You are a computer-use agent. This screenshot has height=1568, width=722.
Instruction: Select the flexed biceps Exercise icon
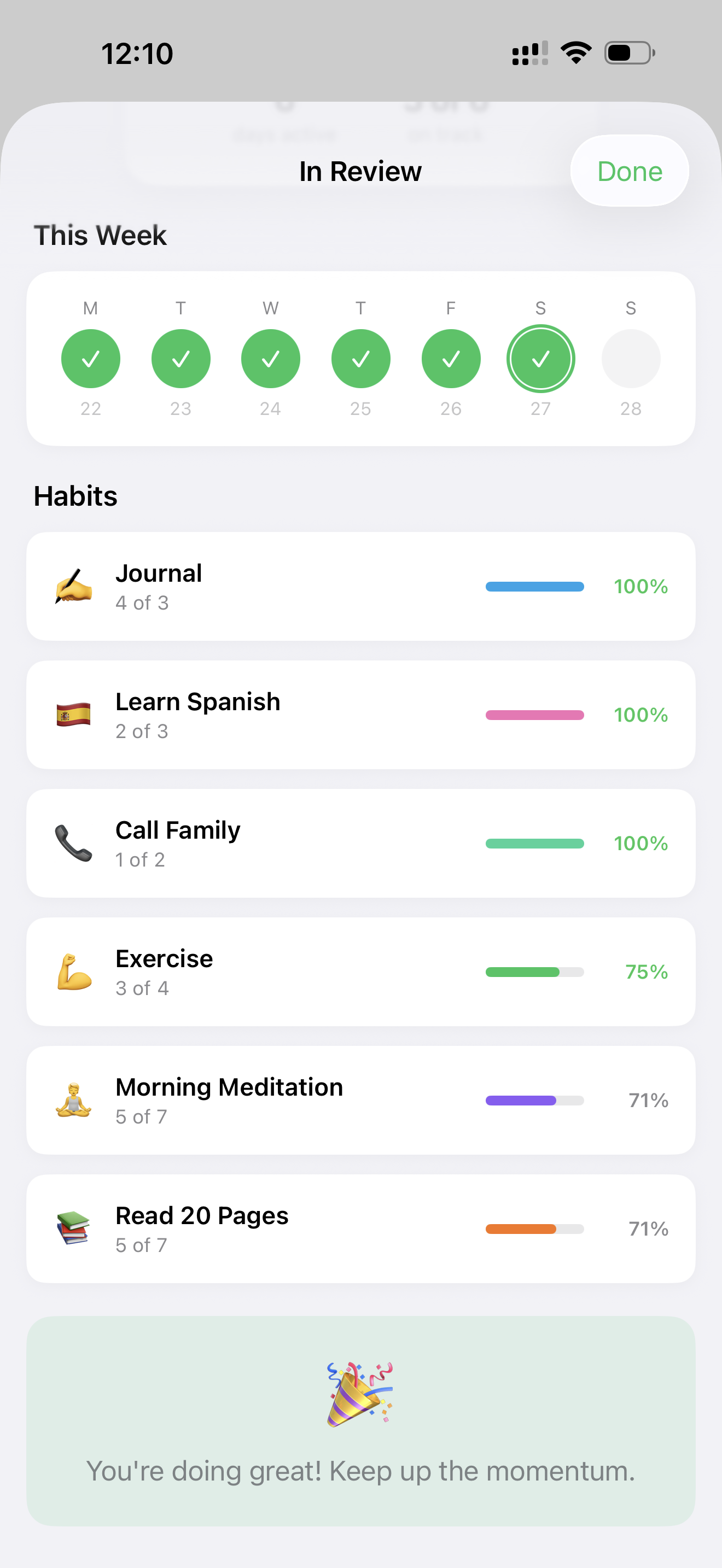[74, 972]
